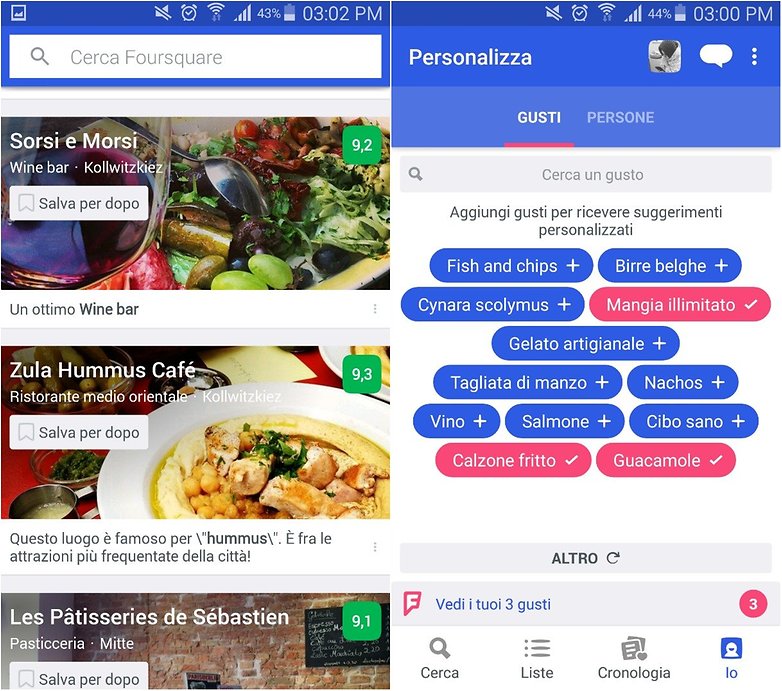Open options for the Wine bar tip
This screenshot has height=691, width=782.
375,310
